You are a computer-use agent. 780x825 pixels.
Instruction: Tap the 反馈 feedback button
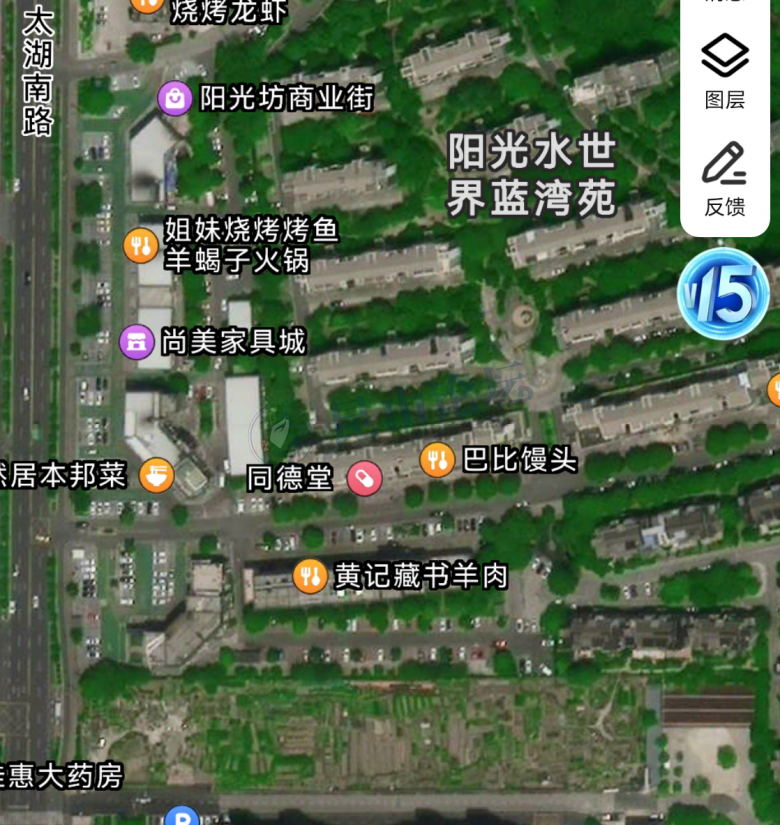[725, 177]
